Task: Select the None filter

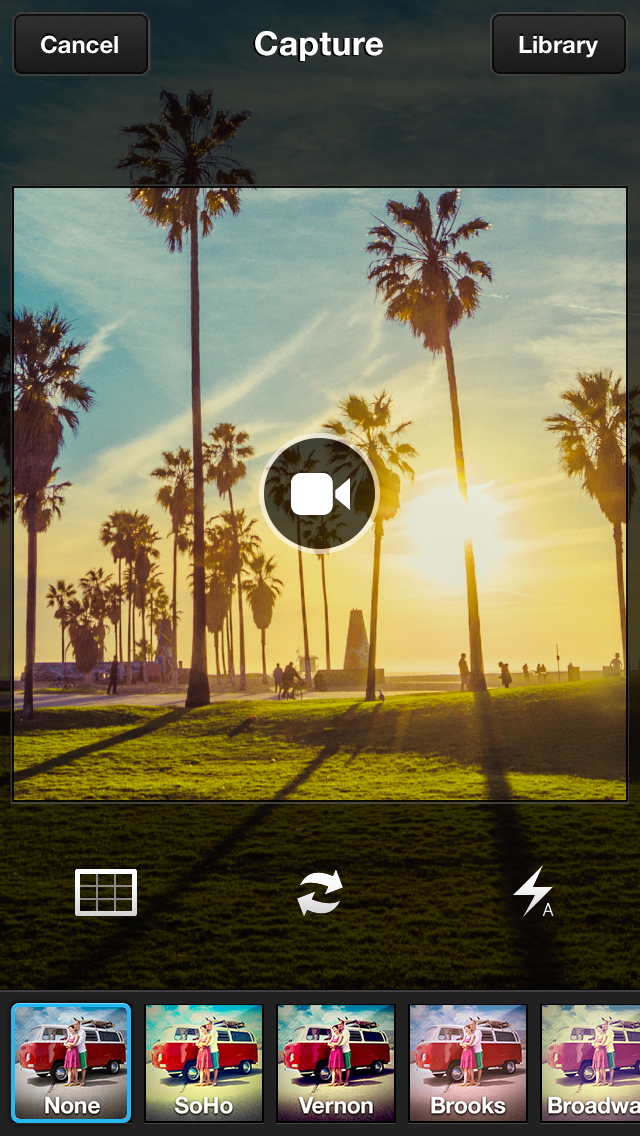Action: 71,1063
